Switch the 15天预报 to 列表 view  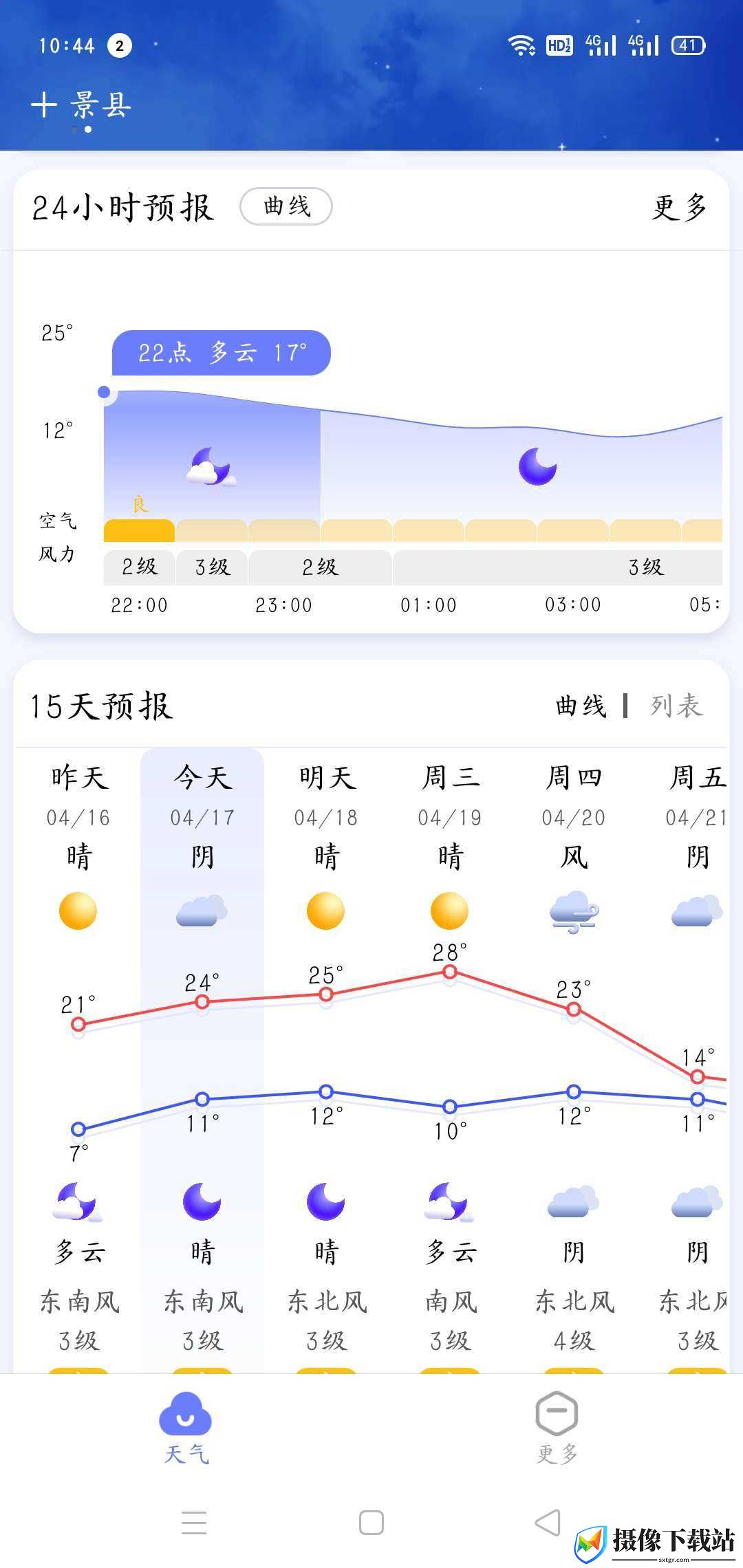(677, 706)
